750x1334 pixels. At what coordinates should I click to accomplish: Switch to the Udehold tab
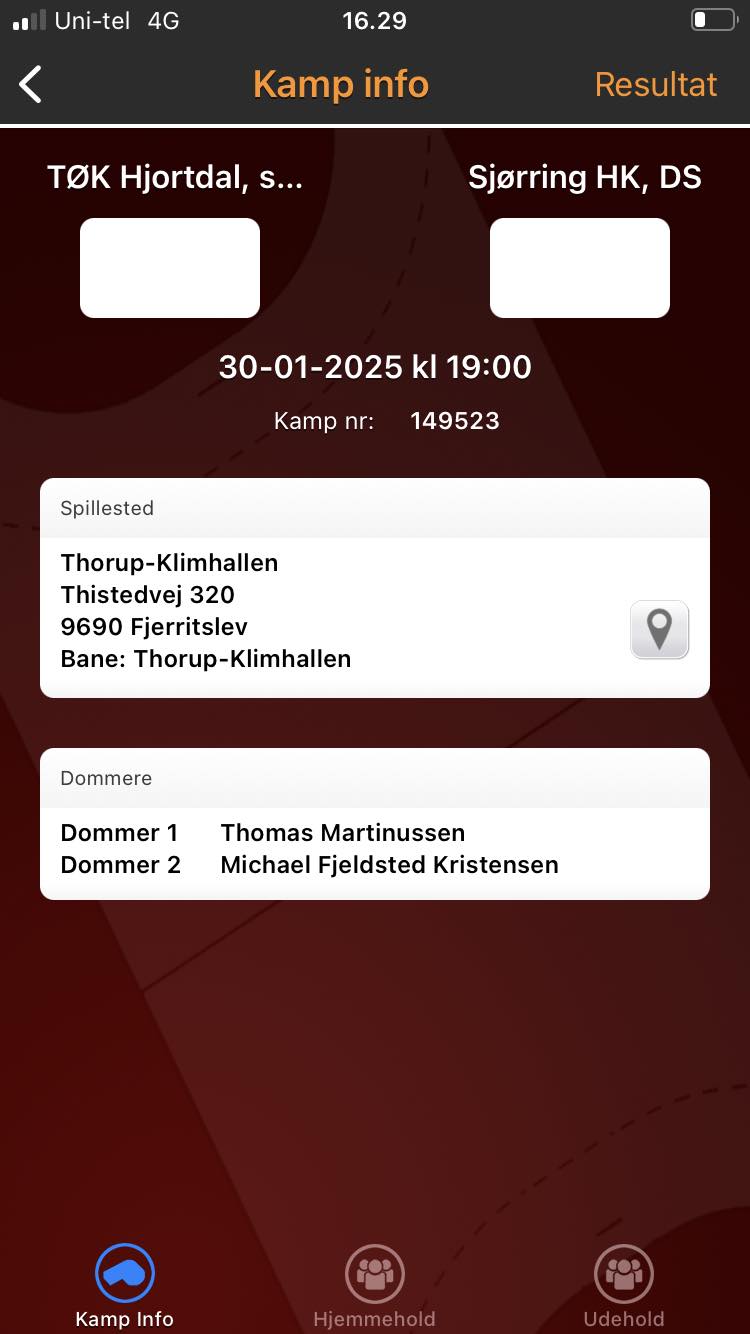pos(623,1285)
